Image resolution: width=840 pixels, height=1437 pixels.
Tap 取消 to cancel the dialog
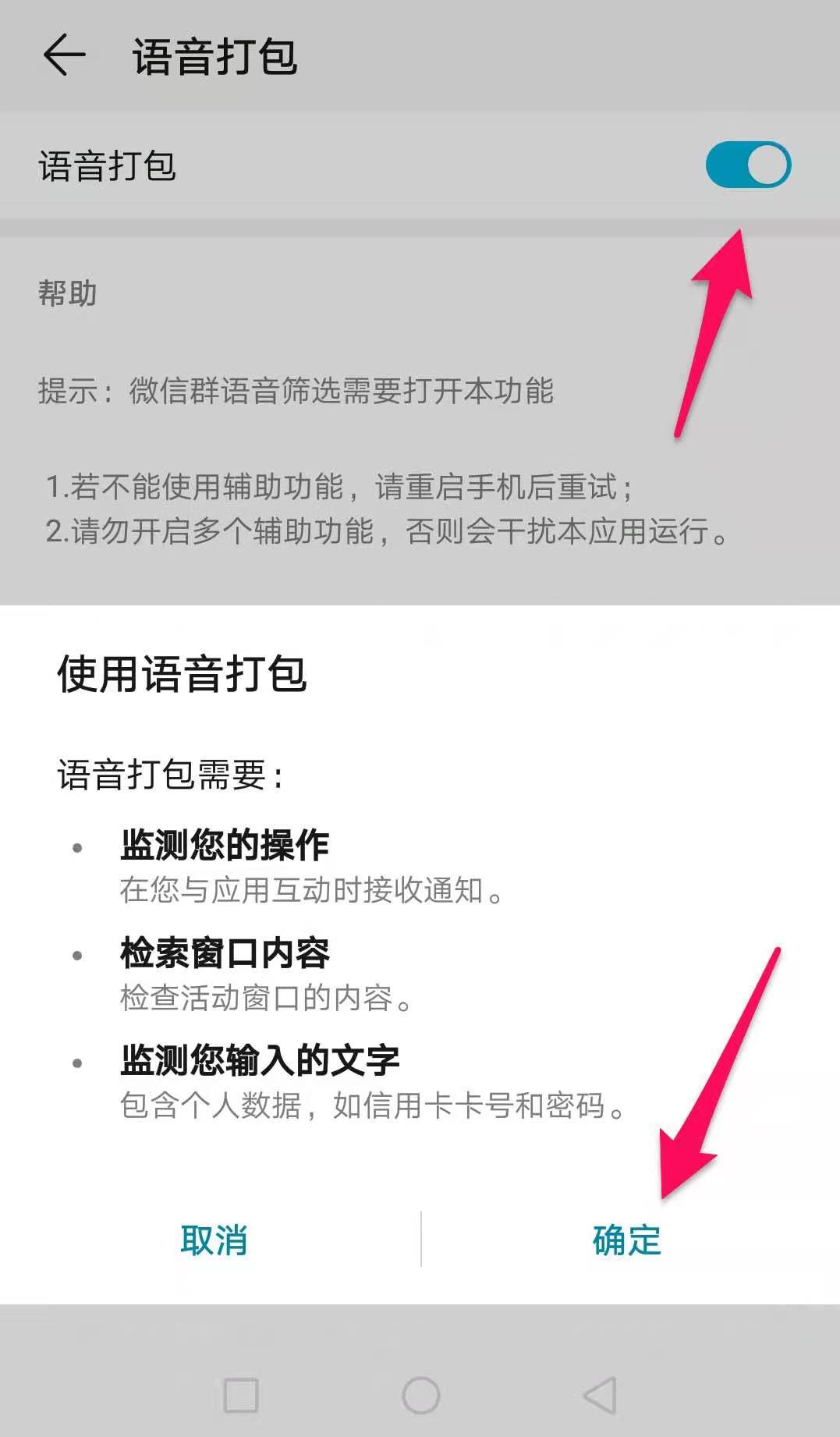click(214, 1240)
